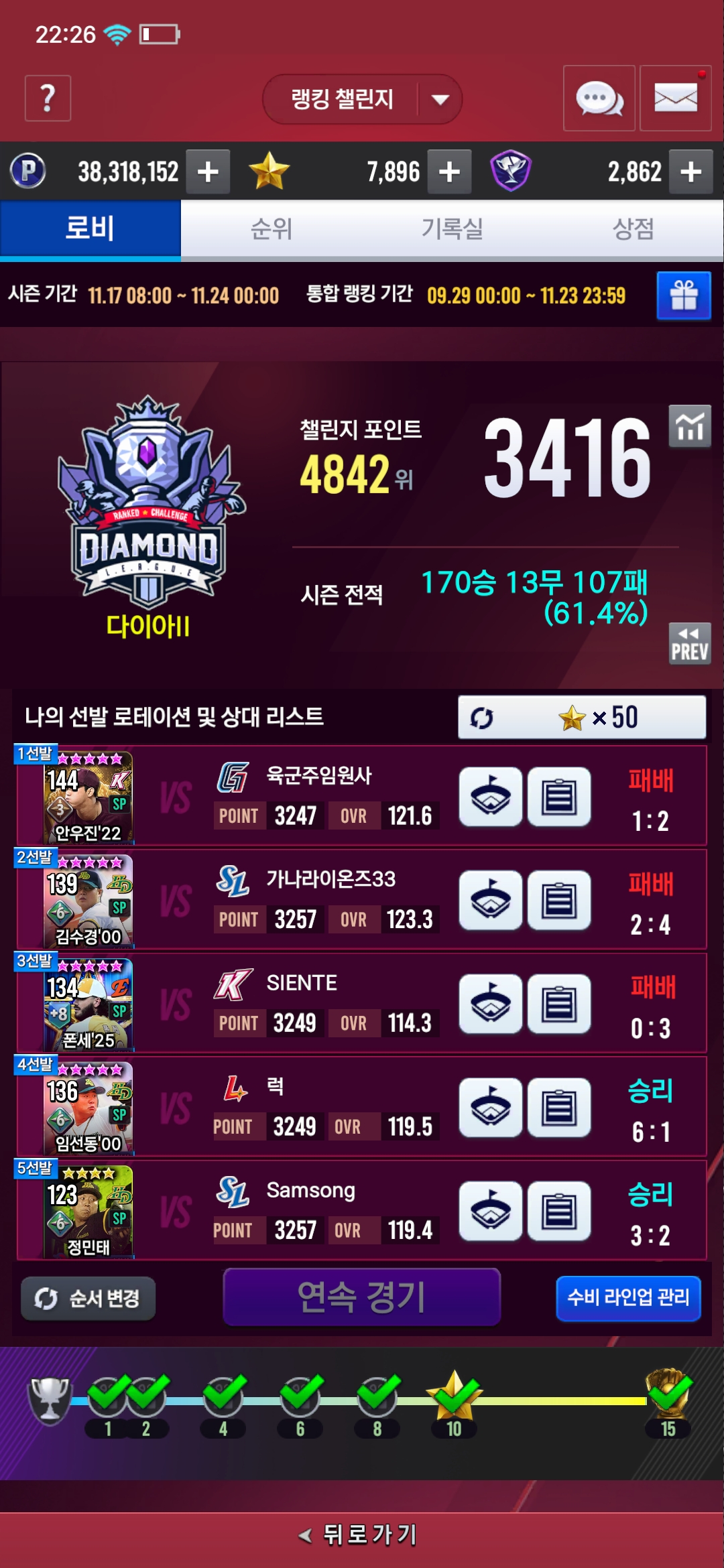The width and height of the screenshot is (724, 1568).
Task: Open the help question mark
Action: pyautogui.click(x=48, y=99)
